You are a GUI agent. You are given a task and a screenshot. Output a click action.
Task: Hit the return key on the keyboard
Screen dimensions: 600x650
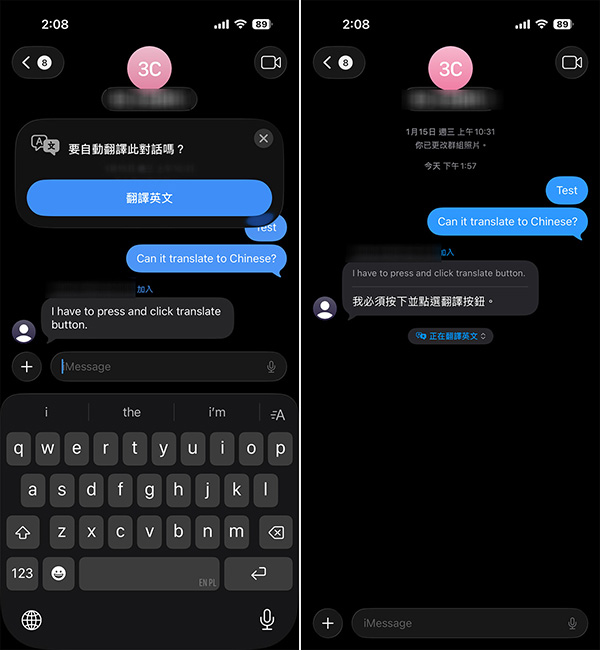point(258,574)
